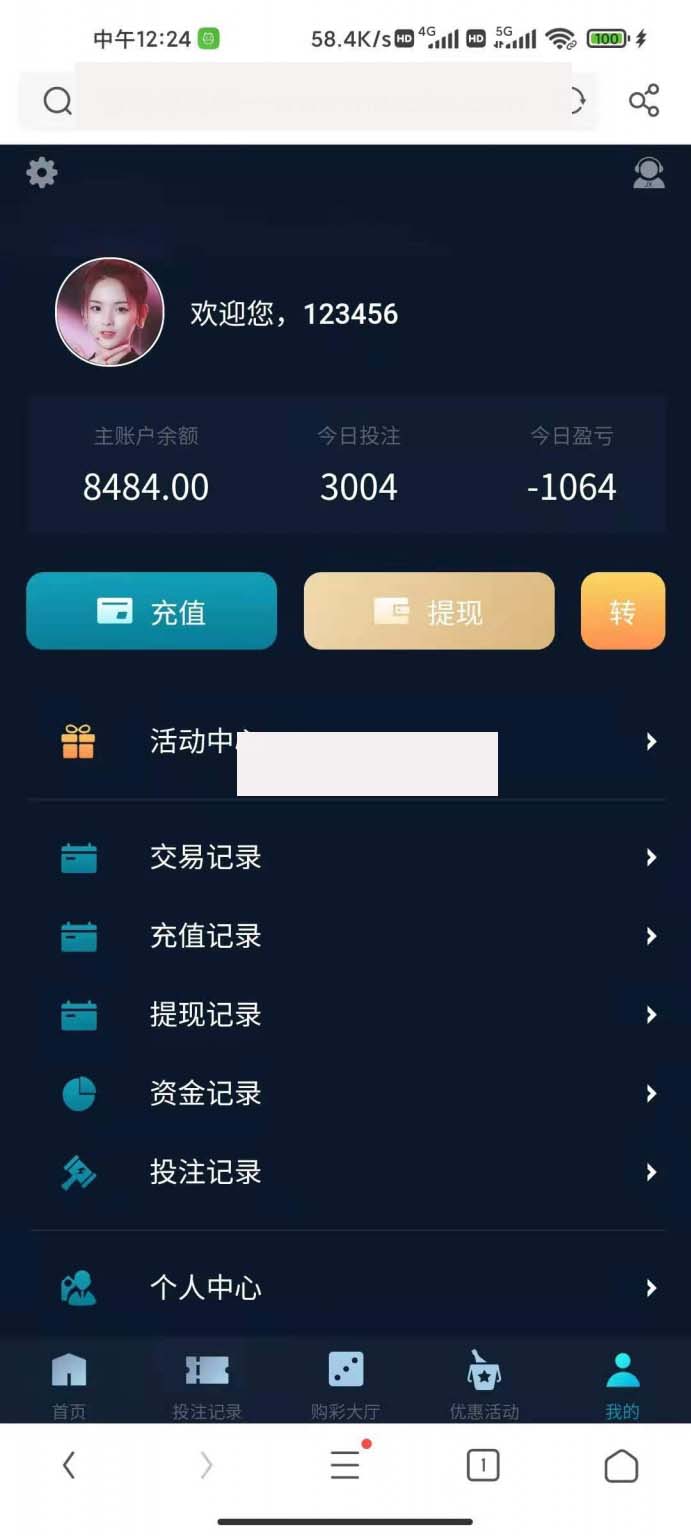Screen dimensions: 691x1536
Task: Switch to 购彩大厅 lottery hall tab
Action: [345, 1384]
